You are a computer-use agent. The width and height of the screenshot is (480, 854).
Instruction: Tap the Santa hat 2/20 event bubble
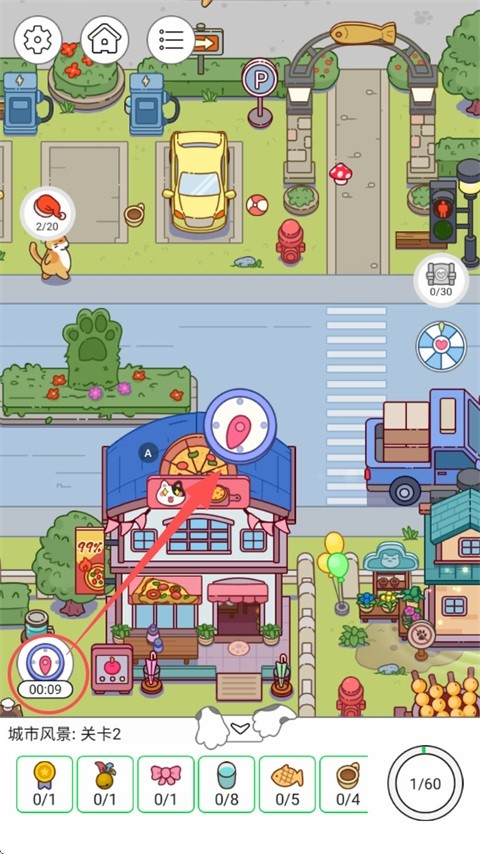coord(47,213)
